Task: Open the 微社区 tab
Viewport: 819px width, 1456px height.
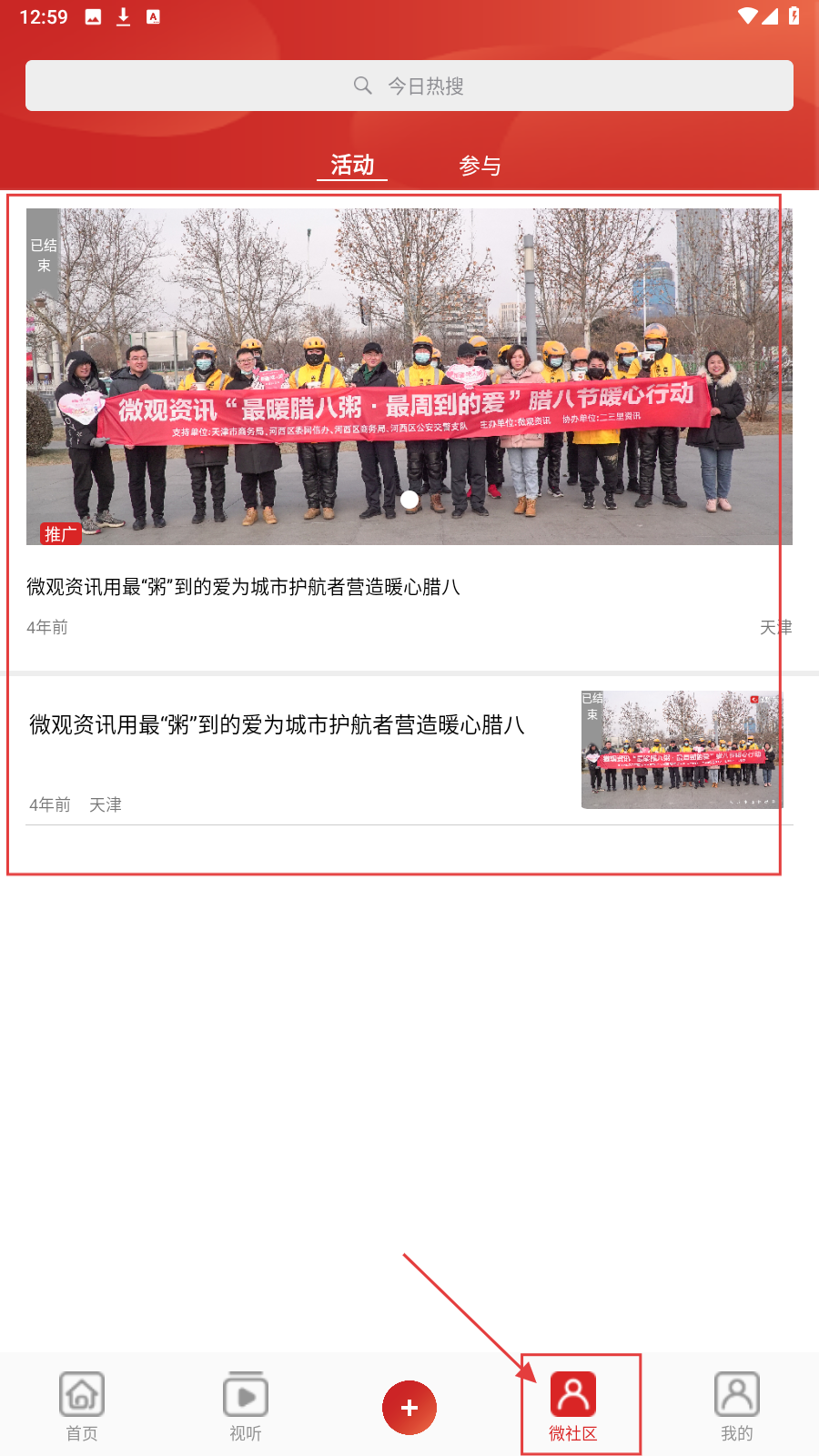Action: pos(573,1406)
